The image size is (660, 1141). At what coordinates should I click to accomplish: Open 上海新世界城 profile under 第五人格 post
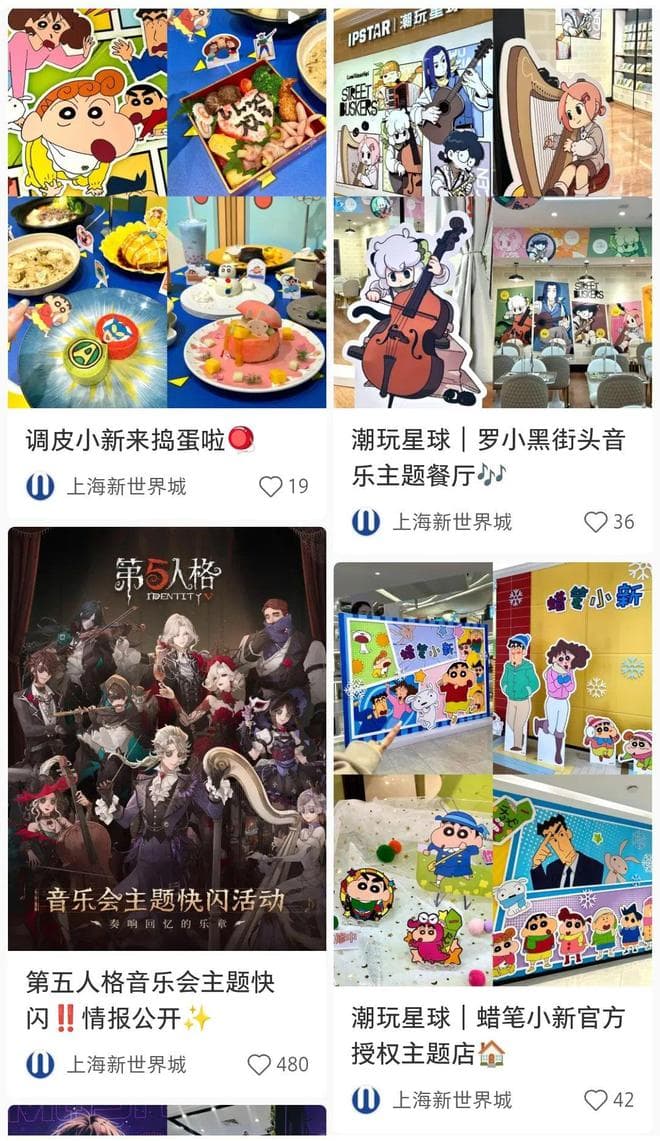(x=106, y=1064)
